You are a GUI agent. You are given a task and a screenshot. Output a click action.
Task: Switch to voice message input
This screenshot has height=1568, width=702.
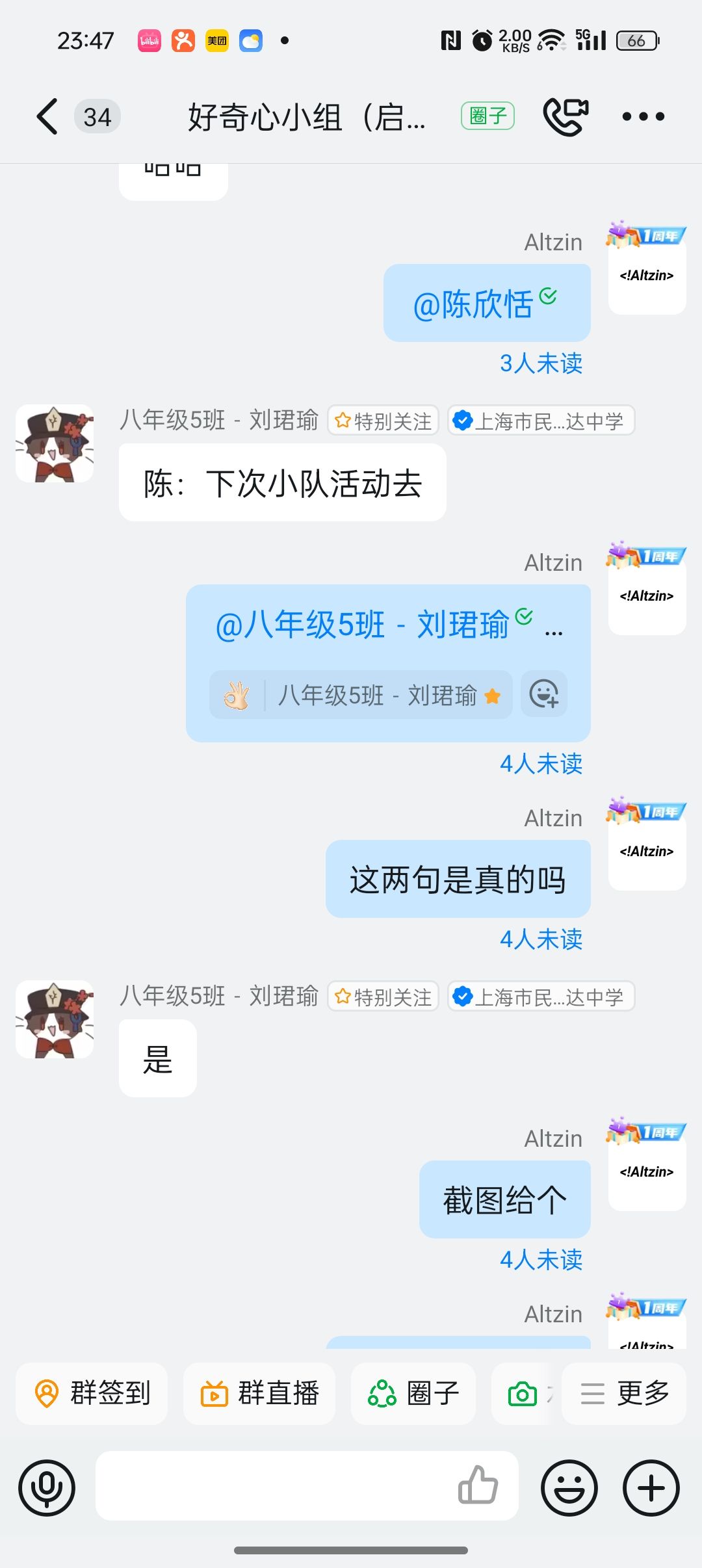point(47,1487)
